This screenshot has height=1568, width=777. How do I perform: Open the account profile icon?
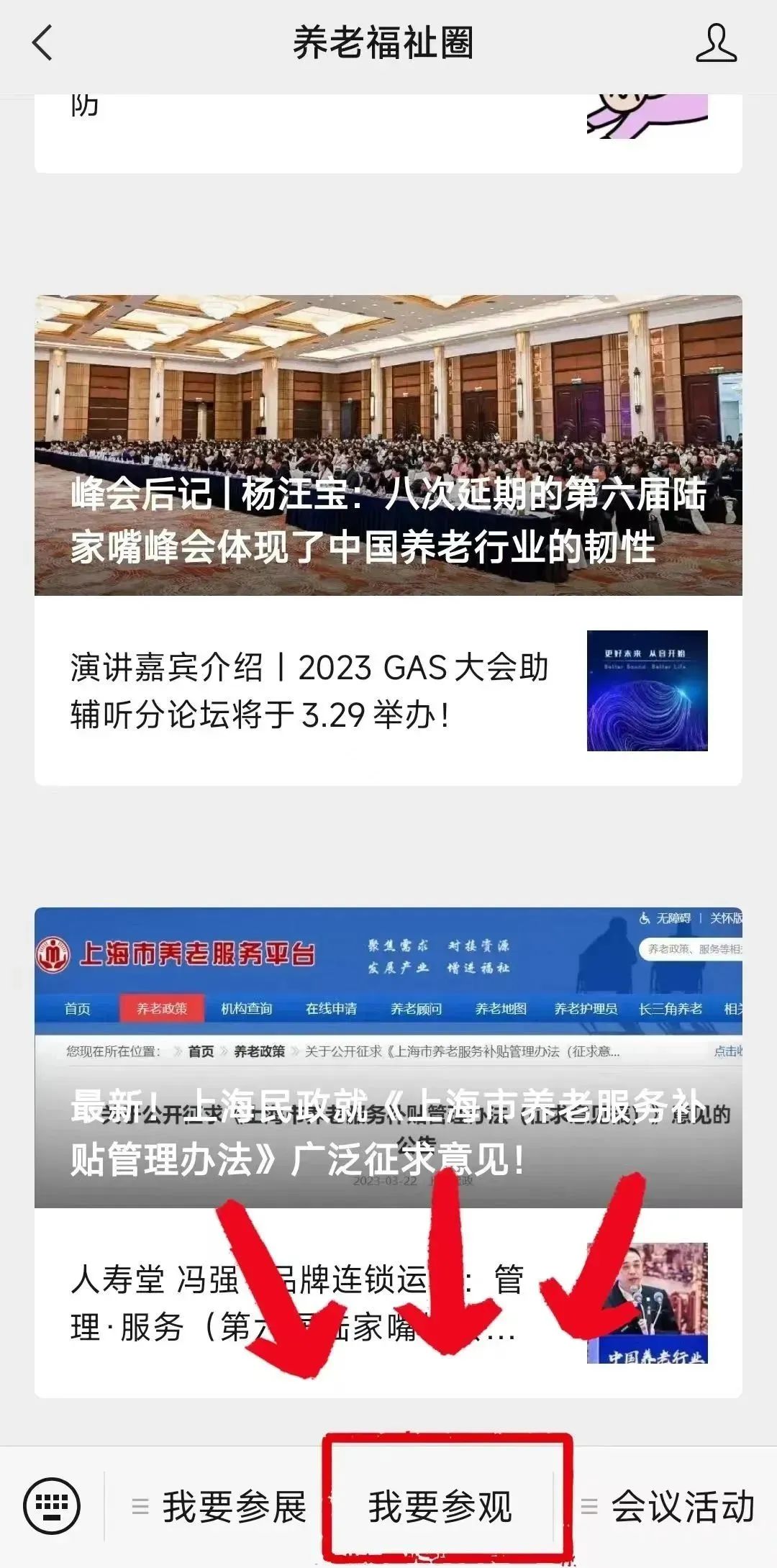click(716, 43)
